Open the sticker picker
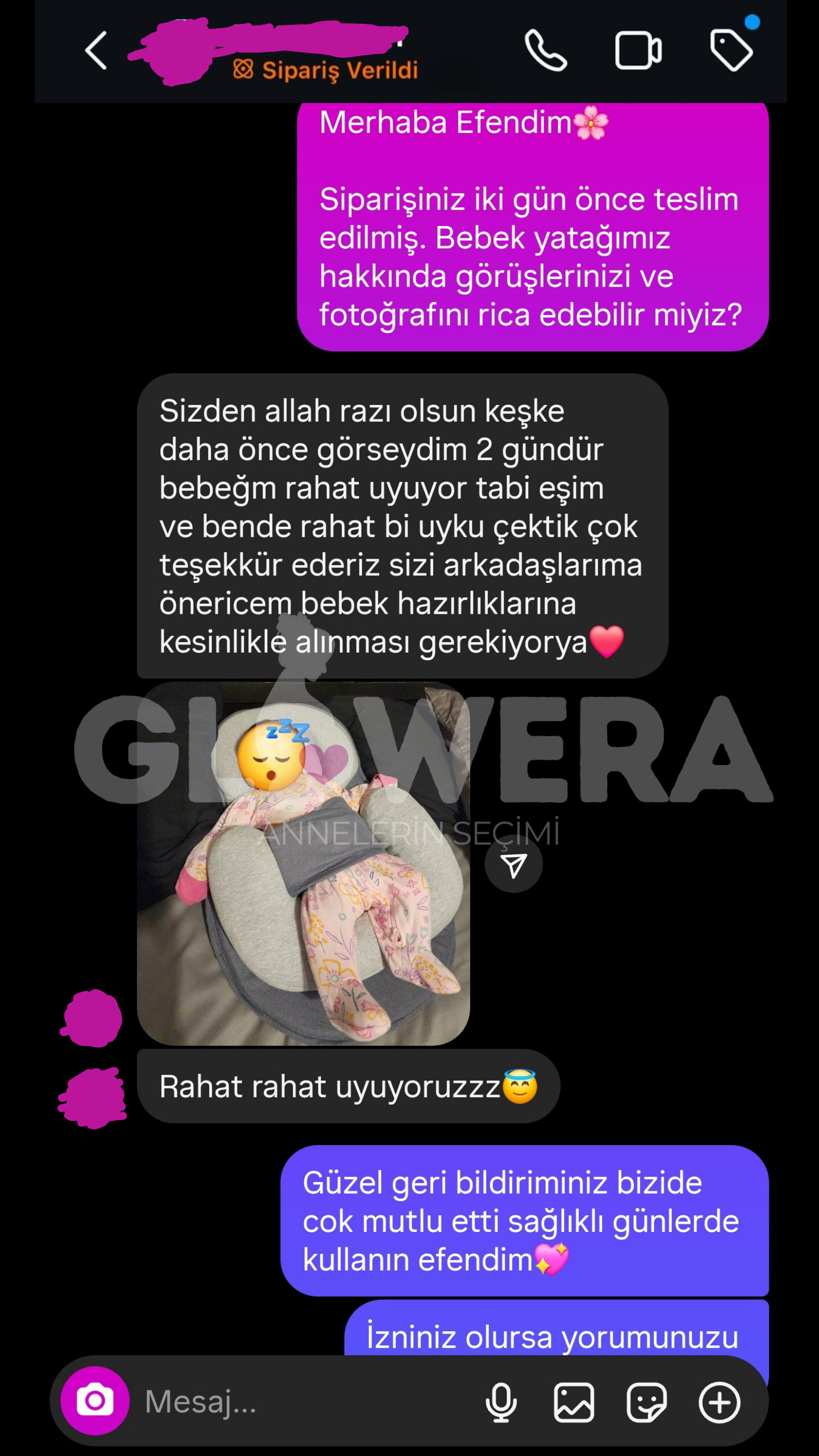This screenshot has width=819, height=1456. (x=647, y=1402)
